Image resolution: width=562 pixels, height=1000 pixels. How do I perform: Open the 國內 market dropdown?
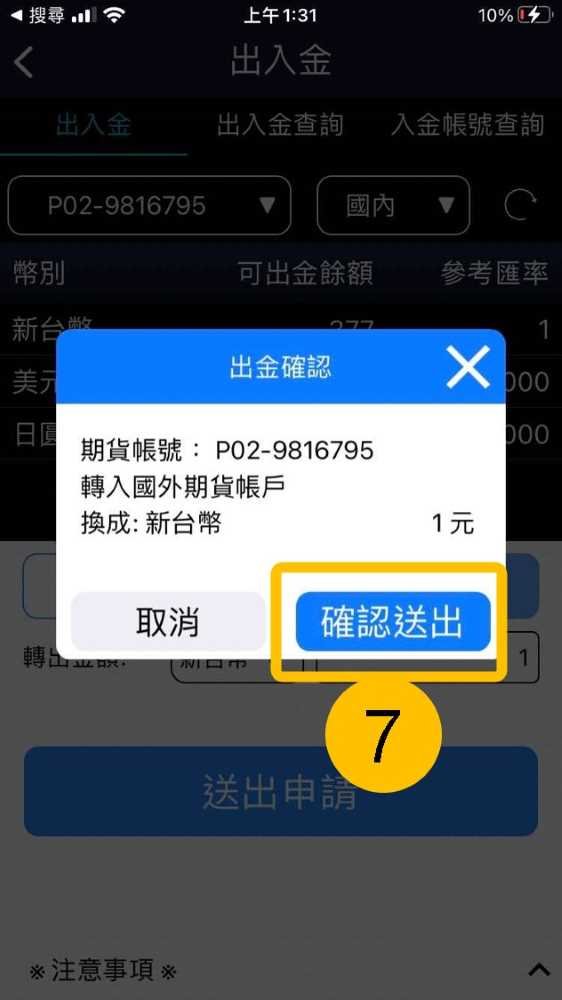393,205
